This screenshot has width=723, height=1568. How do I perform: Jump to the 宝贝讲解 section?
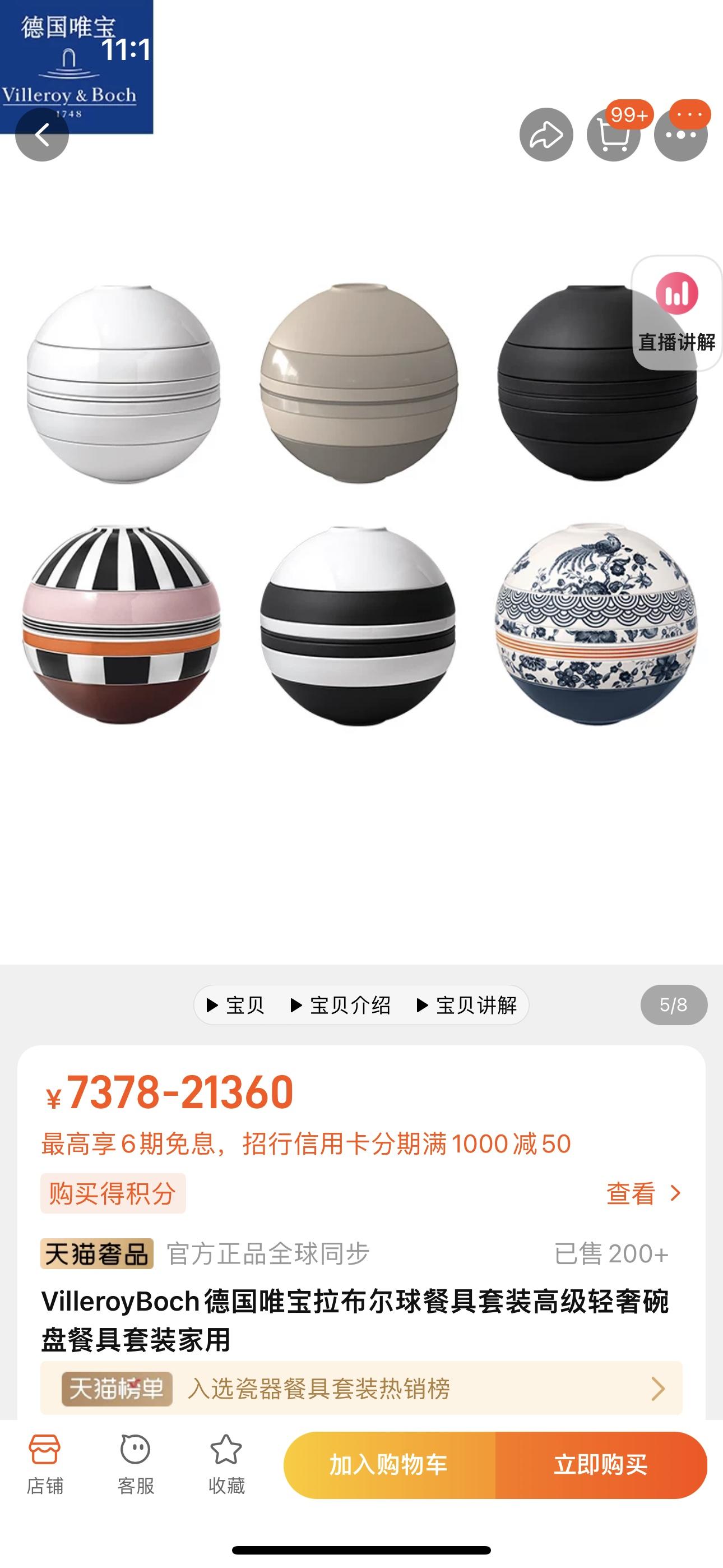click(467, 1005)
